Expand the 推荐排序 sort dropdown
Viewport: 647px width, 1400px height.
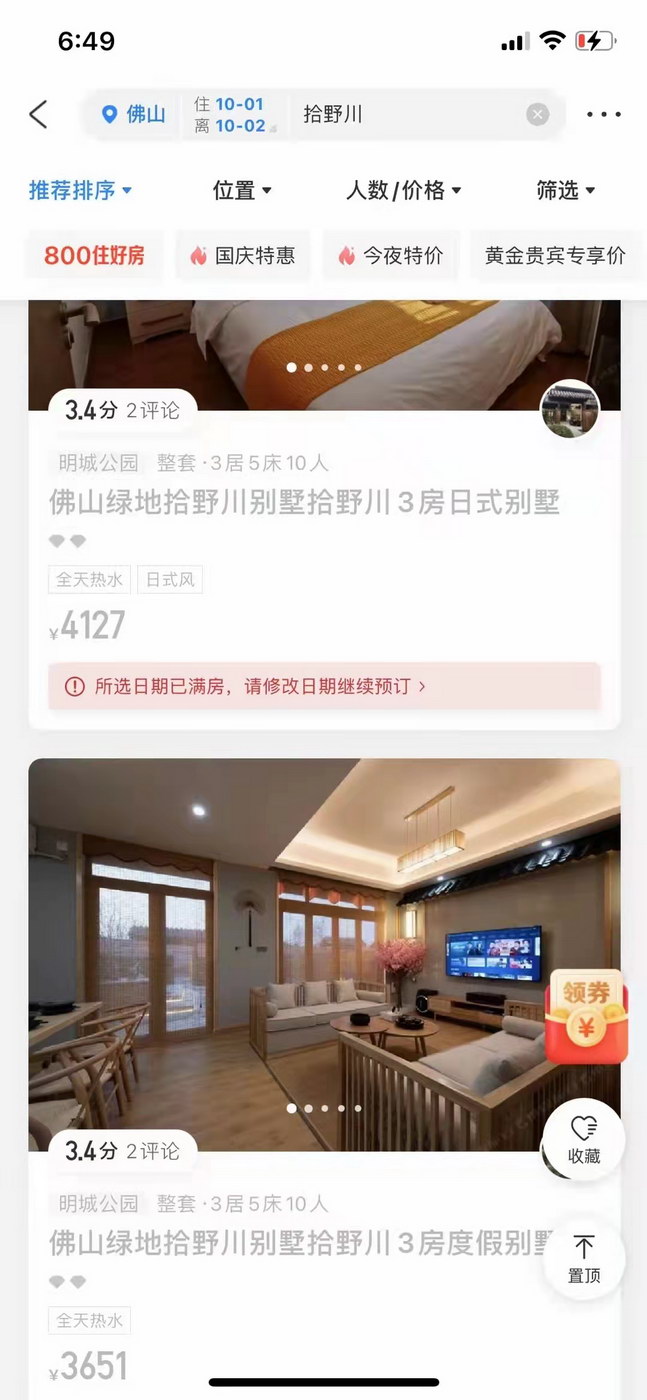pos(80,190)
